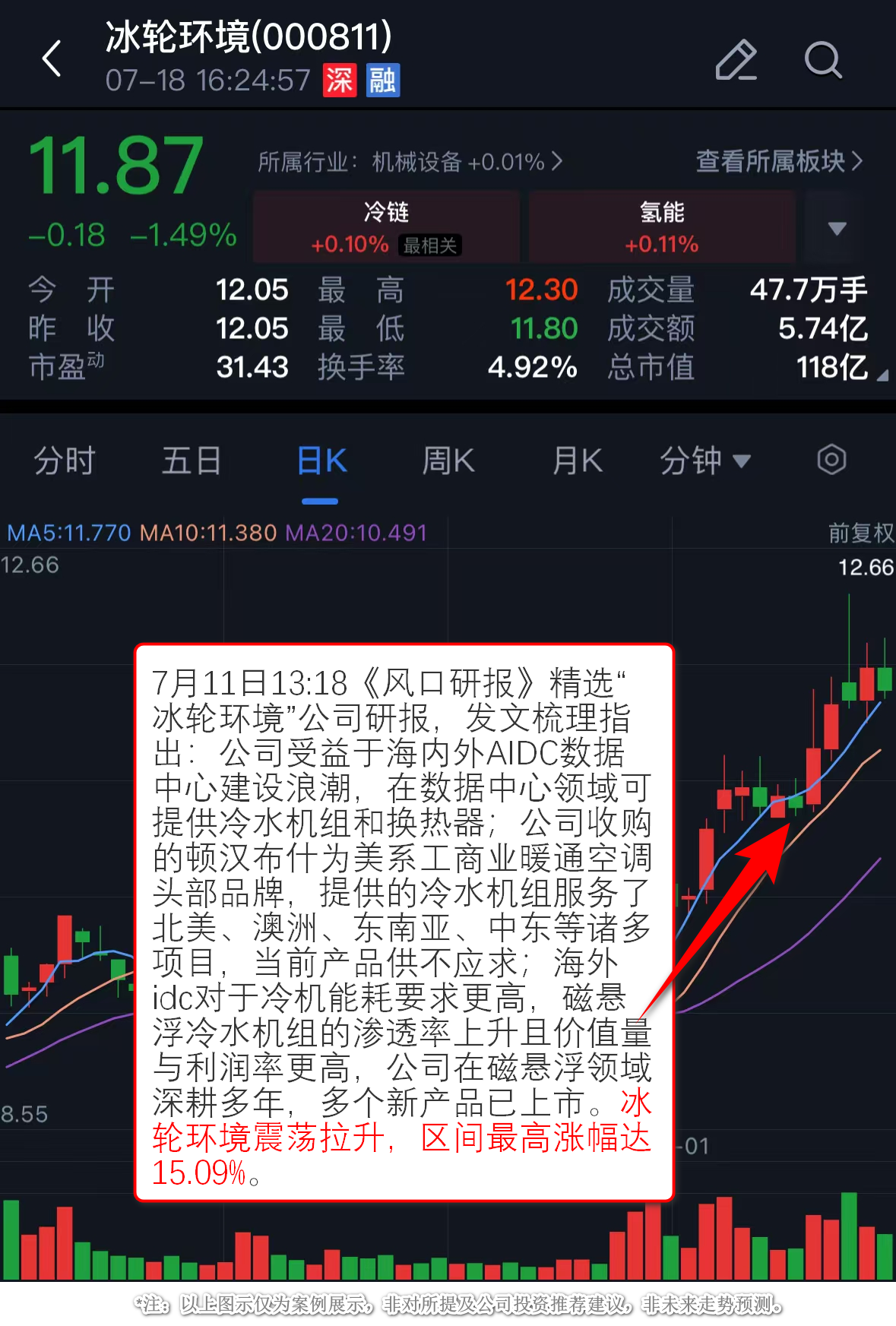The width and height of the screenshot is (896, 1326).
Task: Open the 机械设备 industry link
Action: point(410,162)
